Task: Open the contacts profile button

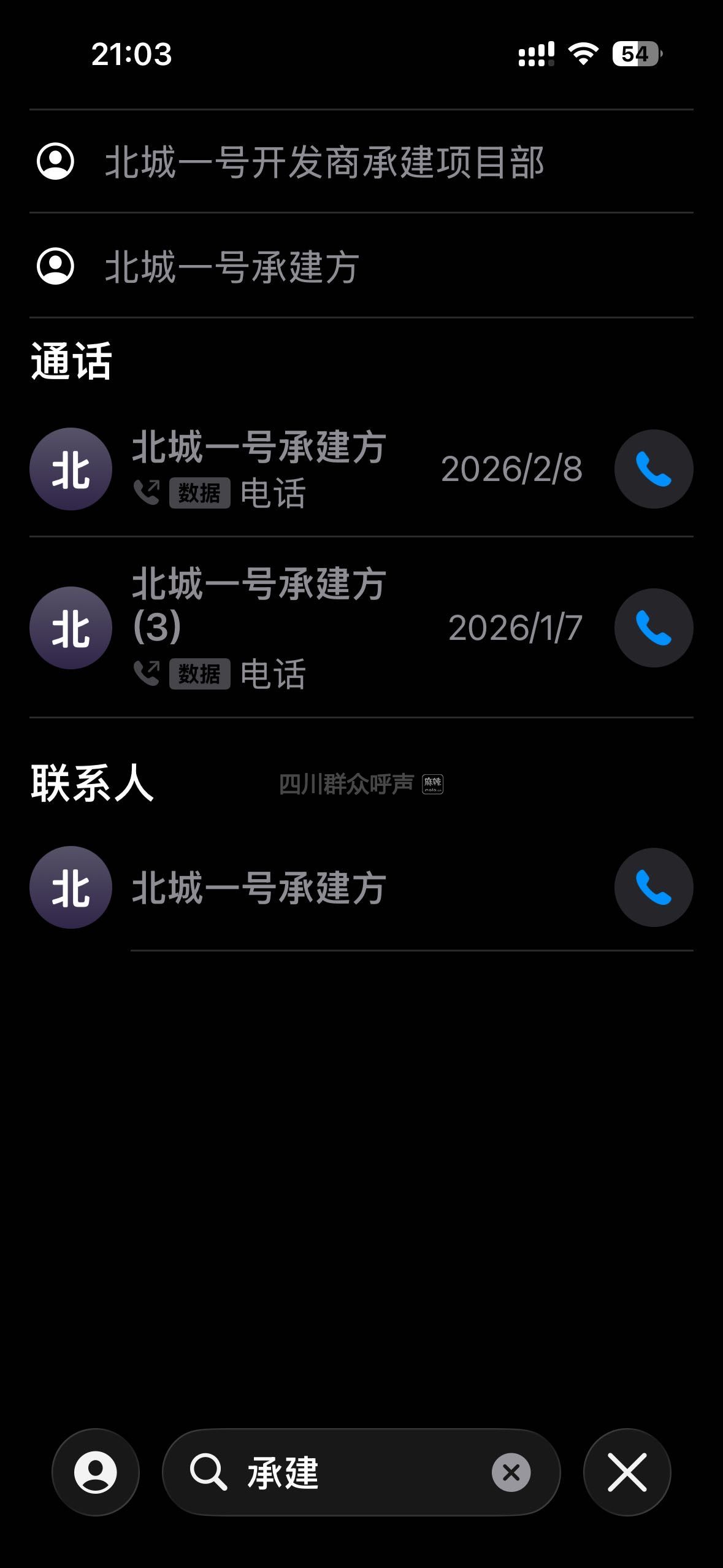Action: click(x=96, y=1472)
